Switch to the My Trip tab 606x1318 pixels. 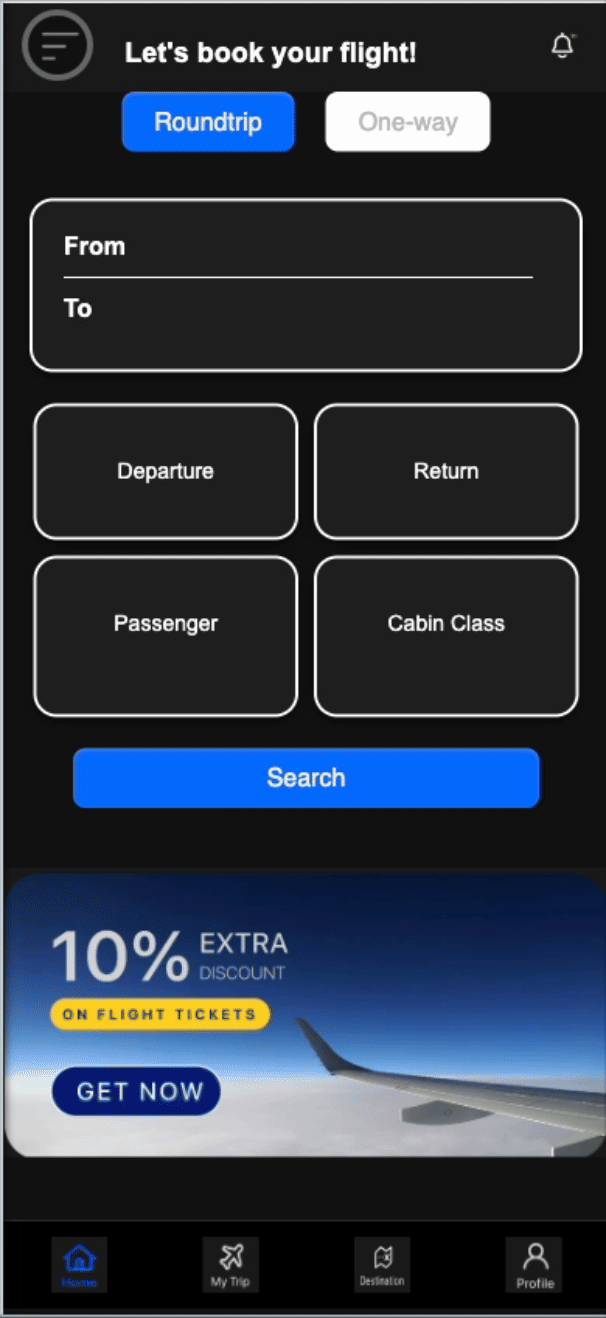[230, 1264]
